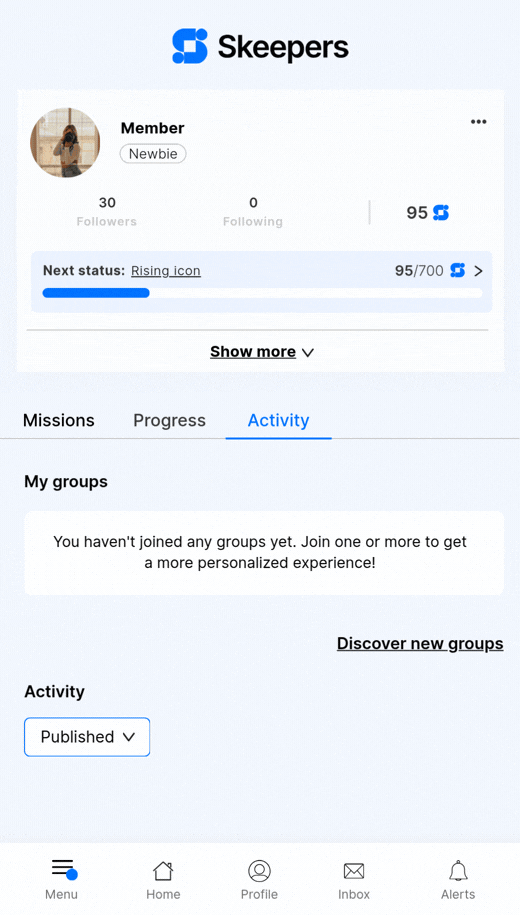The height and width of the screenshot is (915, 520).
Task: Open the Alerts bell
Action: pyautogui.click(x=458, y=879)
